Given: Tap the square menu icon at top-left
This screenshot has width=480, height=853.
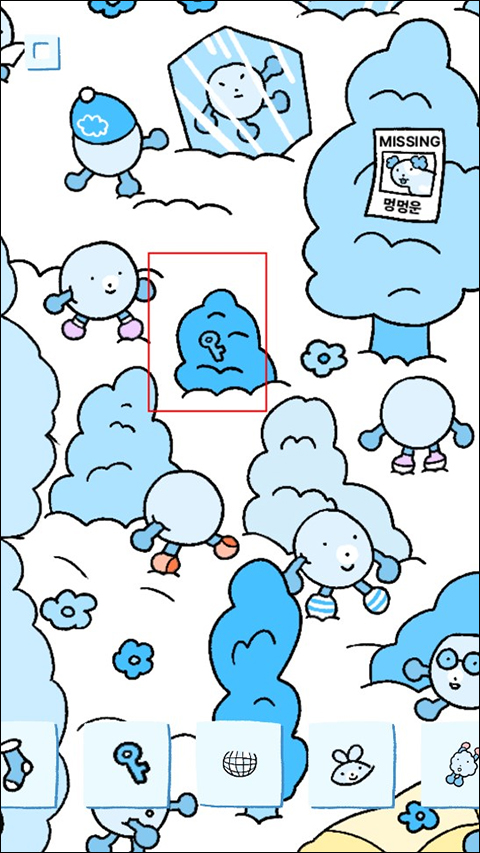Looking at the screenshot, I should click(x=42, y=52).
